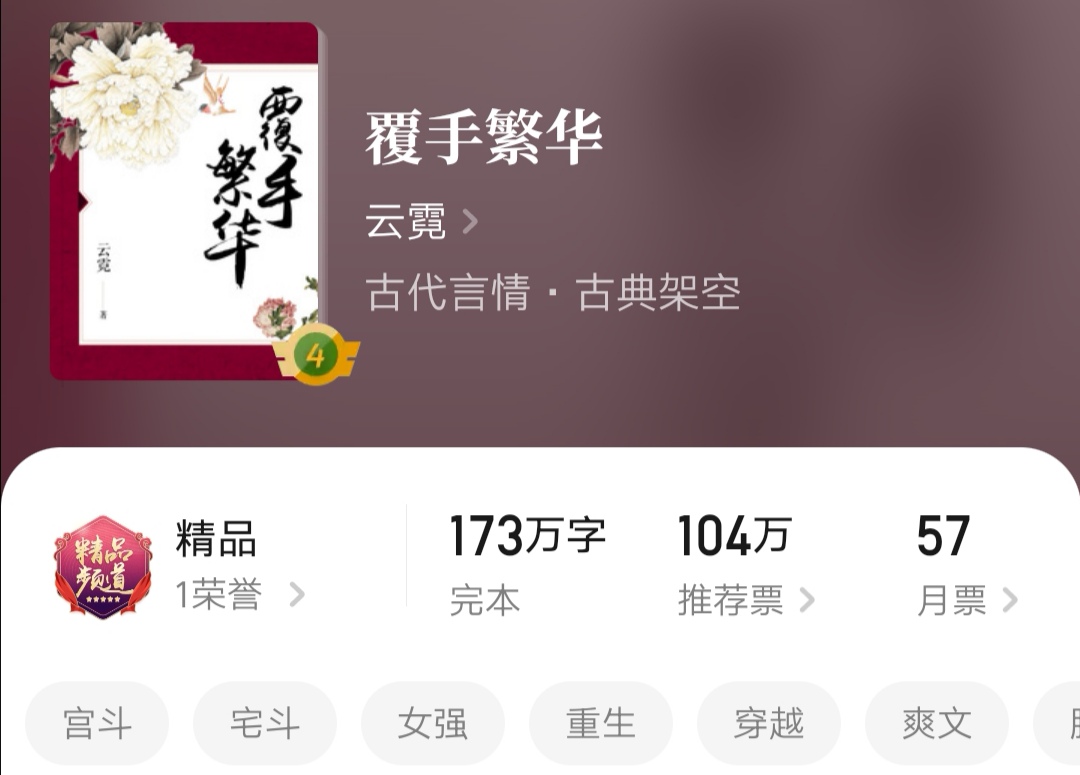Open author 云霓's page
The height and width of the screenshot is (775, 1080).
pyautogui.click(x=420, y=222)
